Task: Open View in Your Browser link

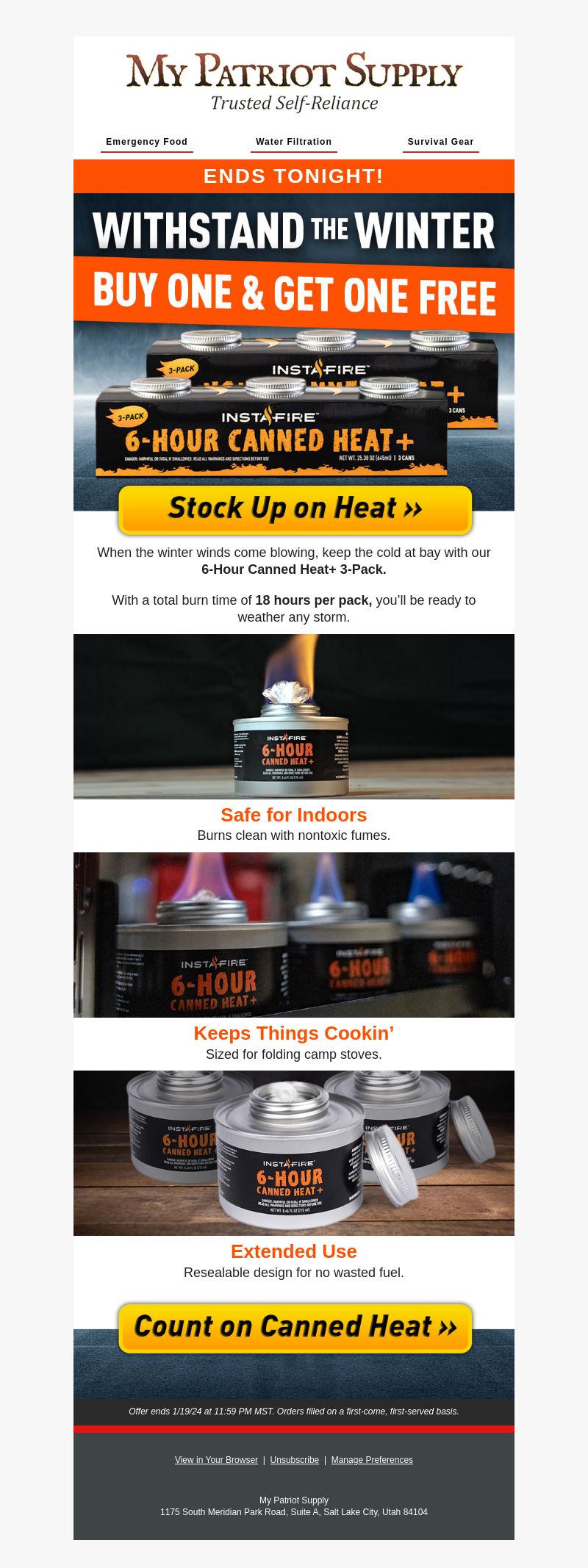Action: click(x=216, y=1460)
